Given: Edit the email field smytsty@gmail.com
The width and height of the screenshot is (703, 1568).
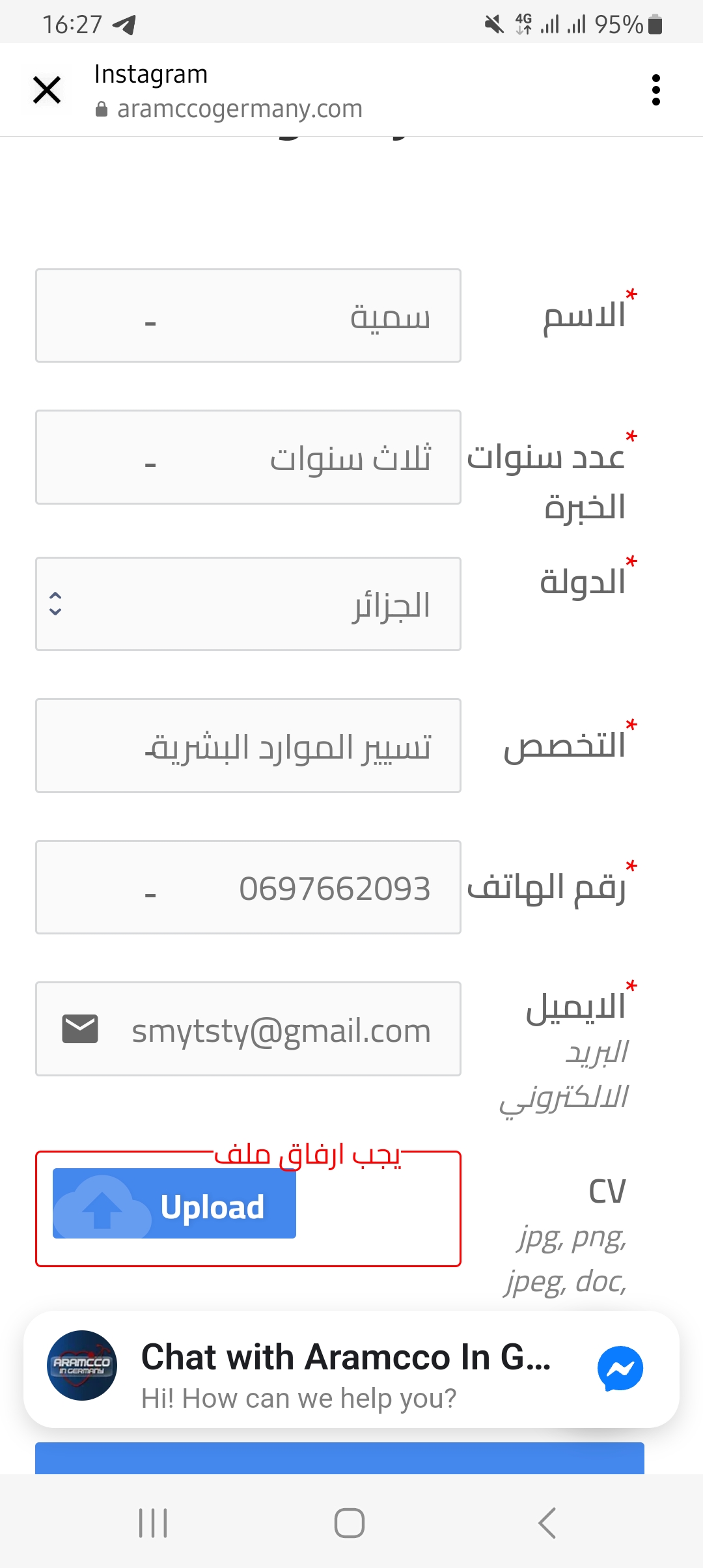Looking at the screenshot, I should pos(248,1029).
